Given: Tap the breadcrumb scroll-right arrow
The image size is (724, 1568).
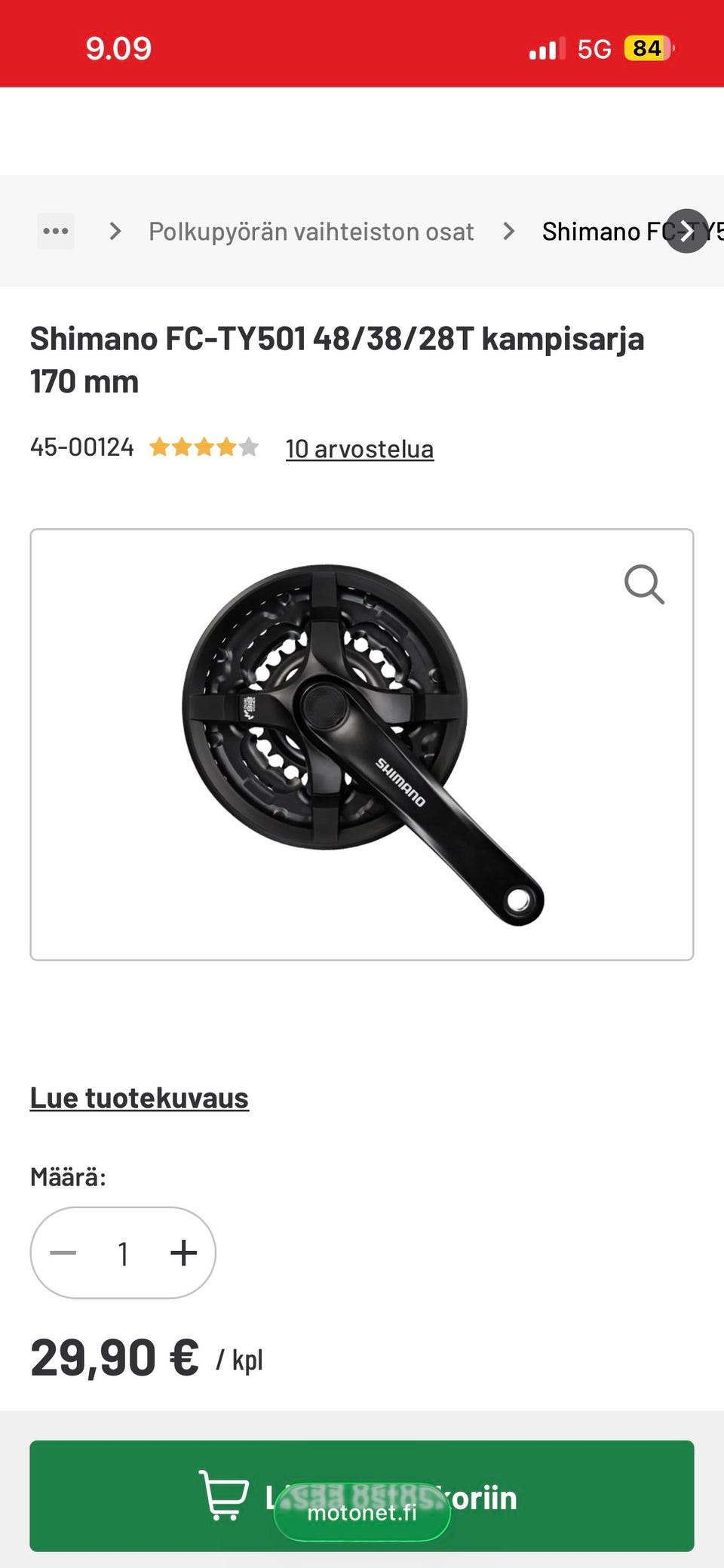Looking at the screenshot, I should [686, 231].
